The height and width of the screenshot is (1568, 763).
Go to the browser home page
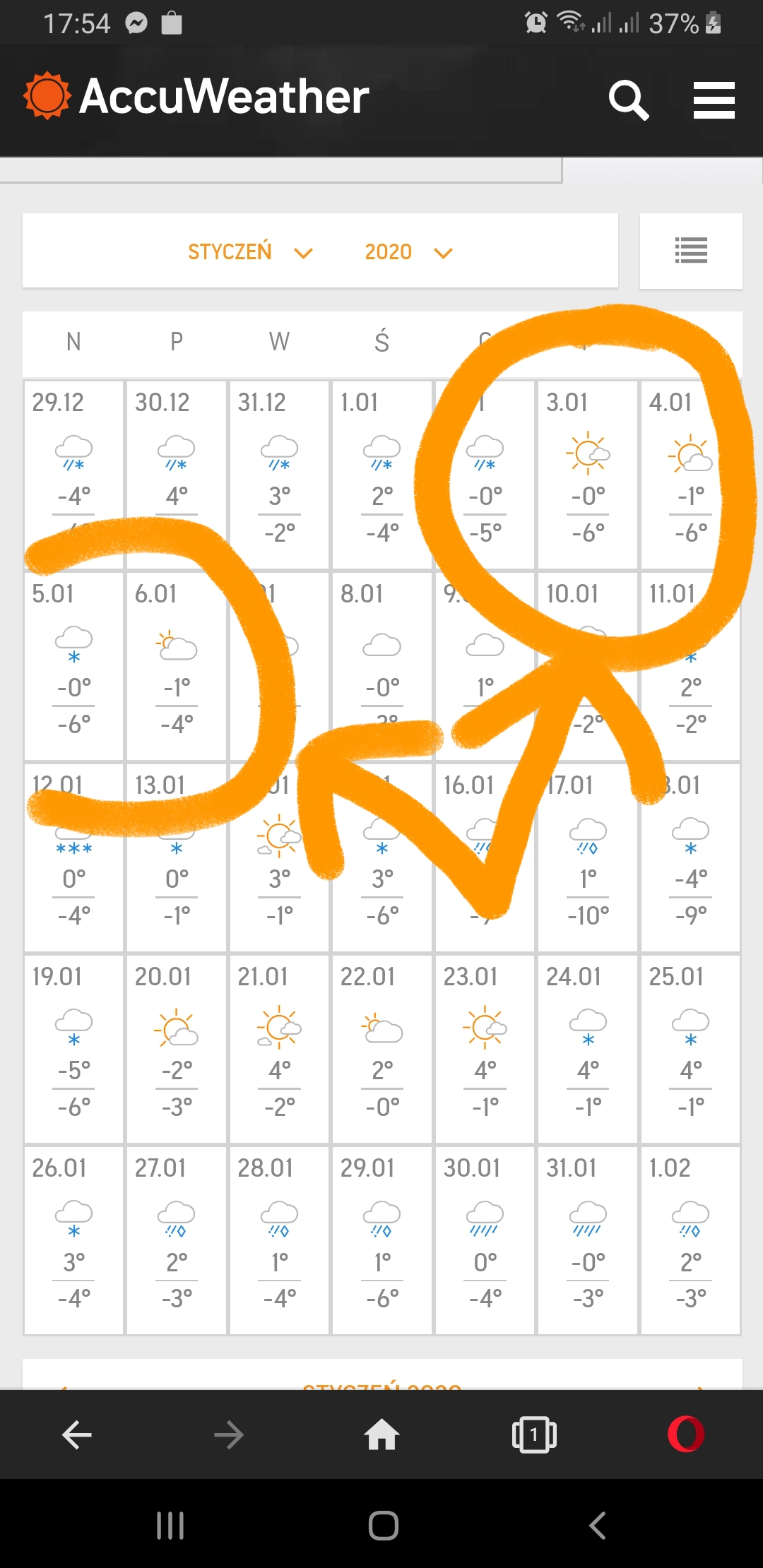[381, 1435]
